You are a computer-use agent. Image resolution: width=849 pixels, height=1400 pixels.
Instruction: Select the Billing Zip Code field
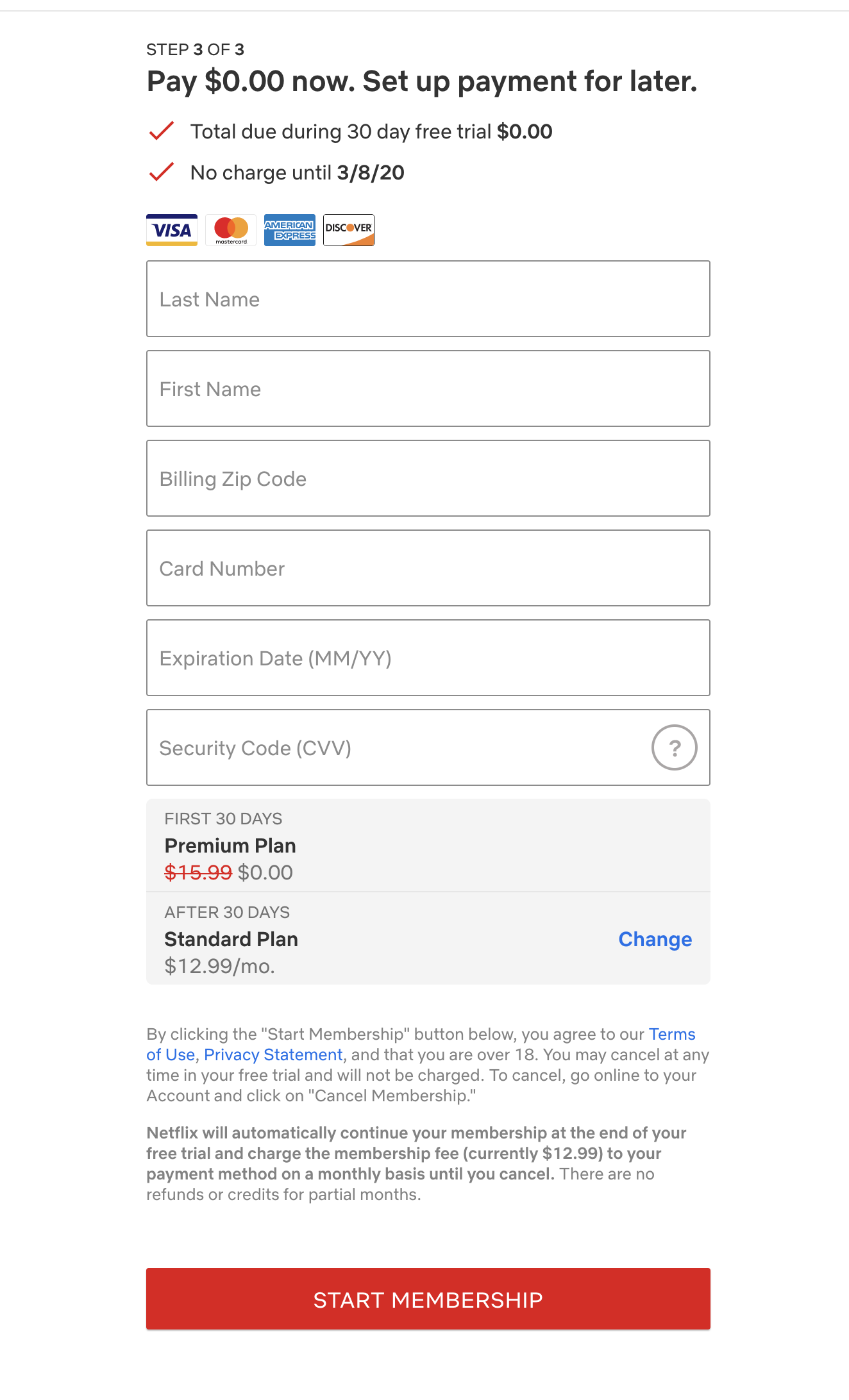428,478
